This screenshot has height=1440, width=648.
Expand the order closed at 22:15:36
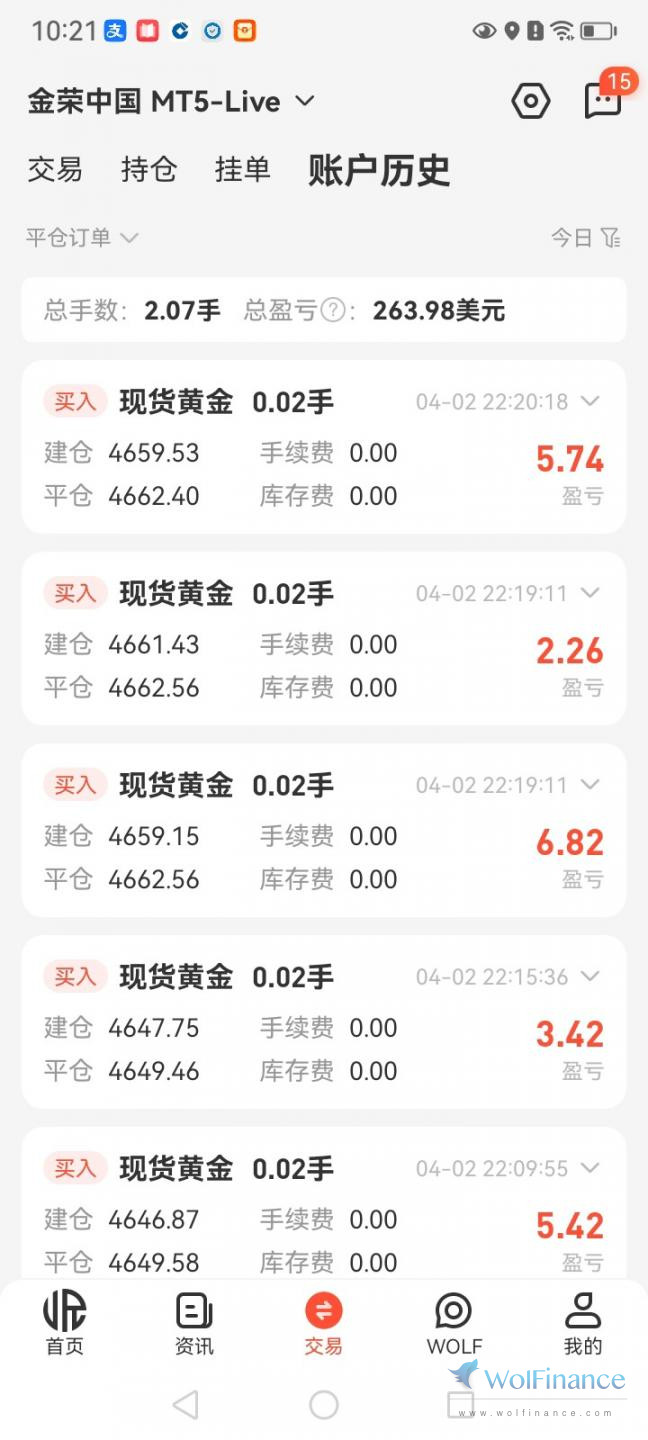tap(590, 977)
